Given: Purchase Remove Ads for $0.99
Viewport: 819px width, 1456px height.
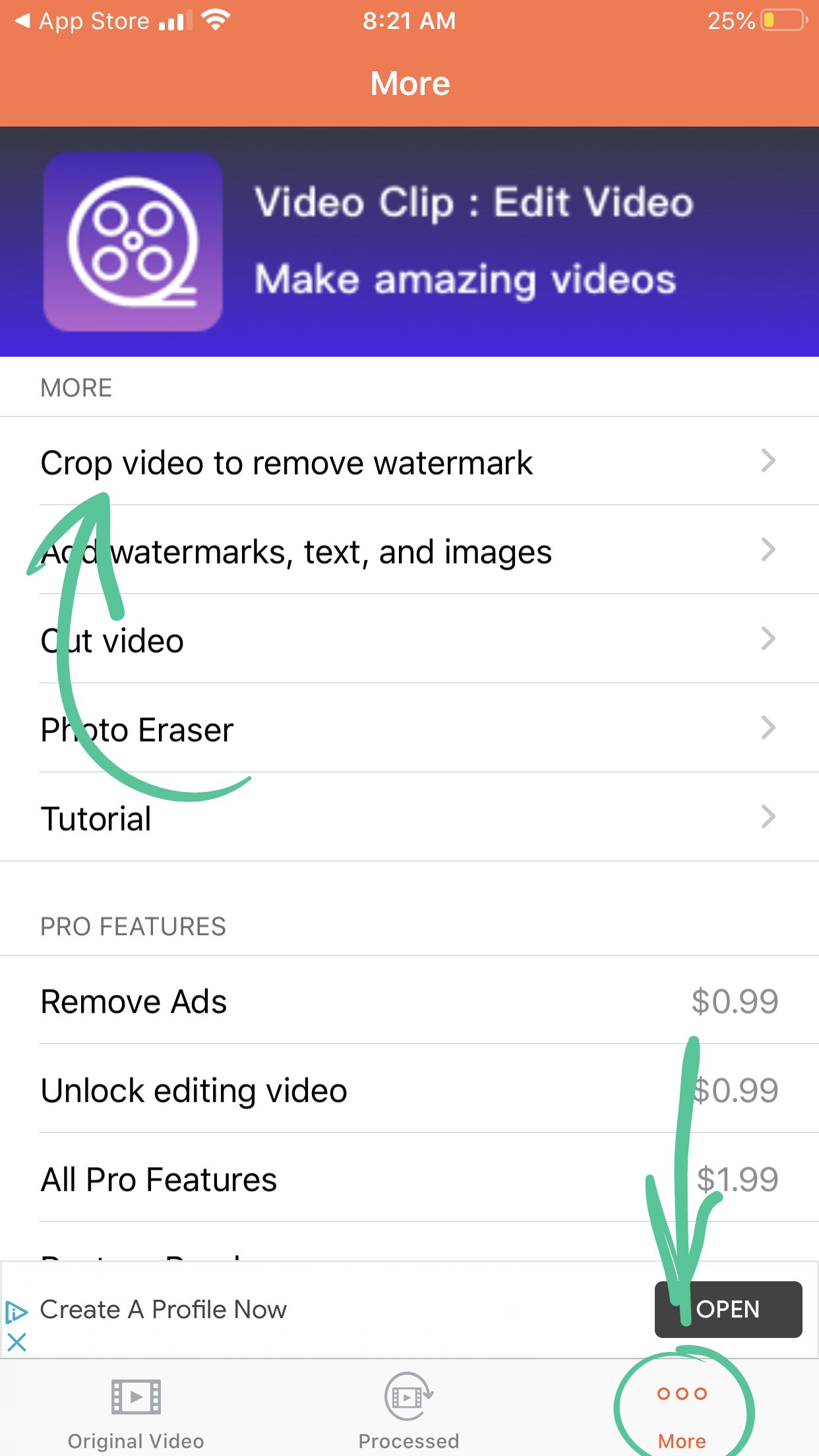Looking at the screenshot, I should click(409, 1001).
